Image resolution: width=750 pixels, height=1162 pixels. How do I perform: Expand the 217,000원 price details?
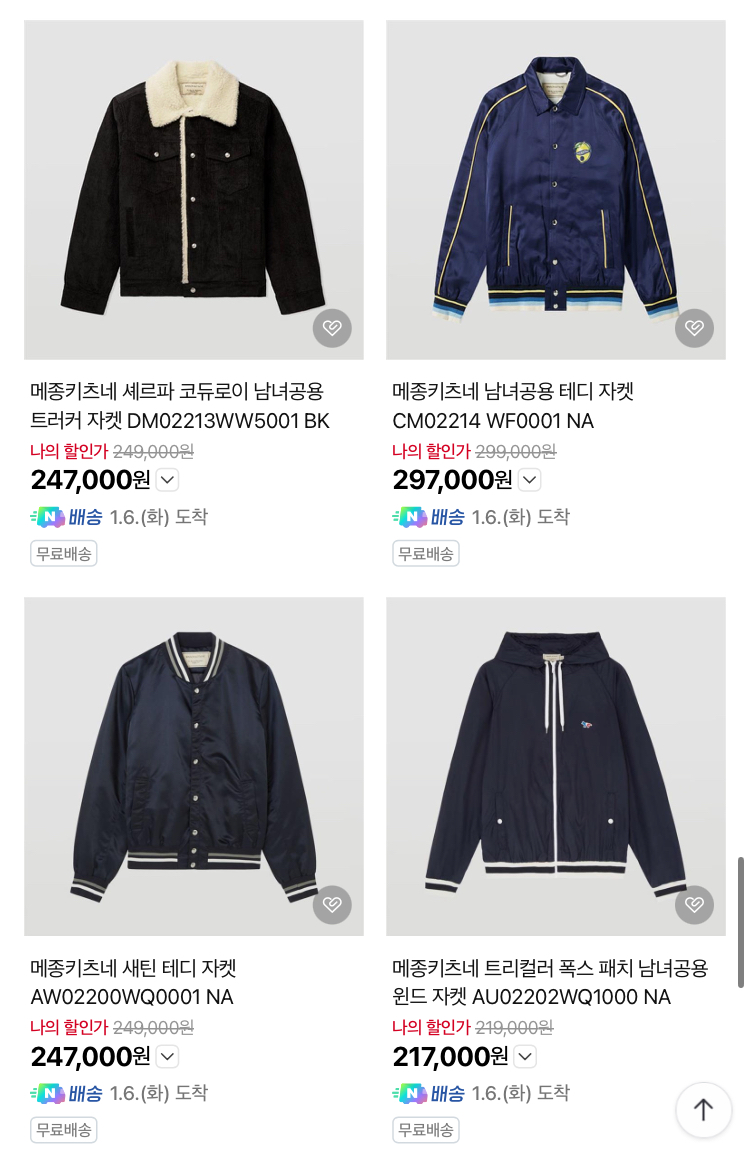[526, 1056]
